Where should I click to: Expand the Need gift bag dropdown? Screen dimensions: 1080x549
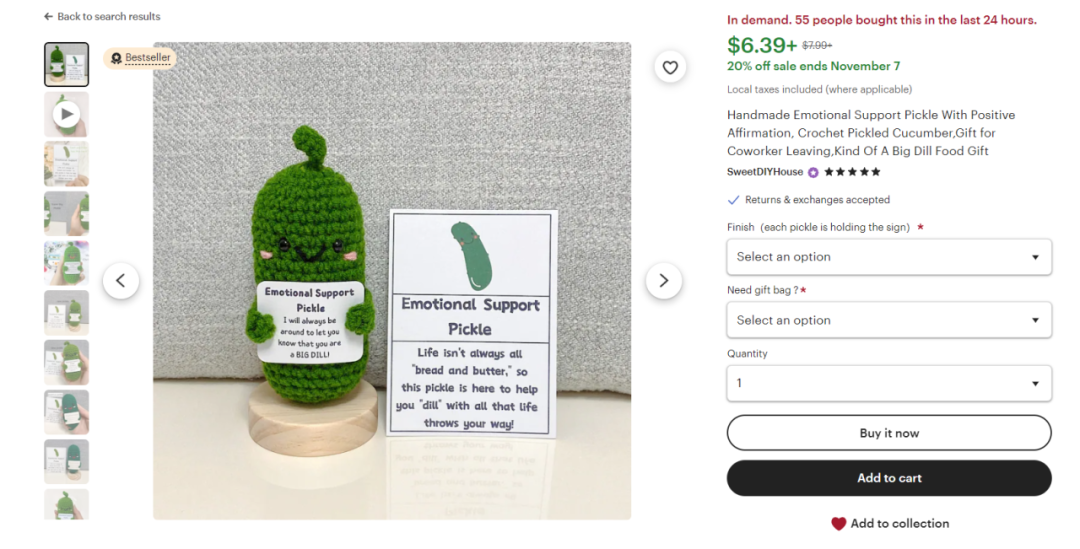click(888, 320)
